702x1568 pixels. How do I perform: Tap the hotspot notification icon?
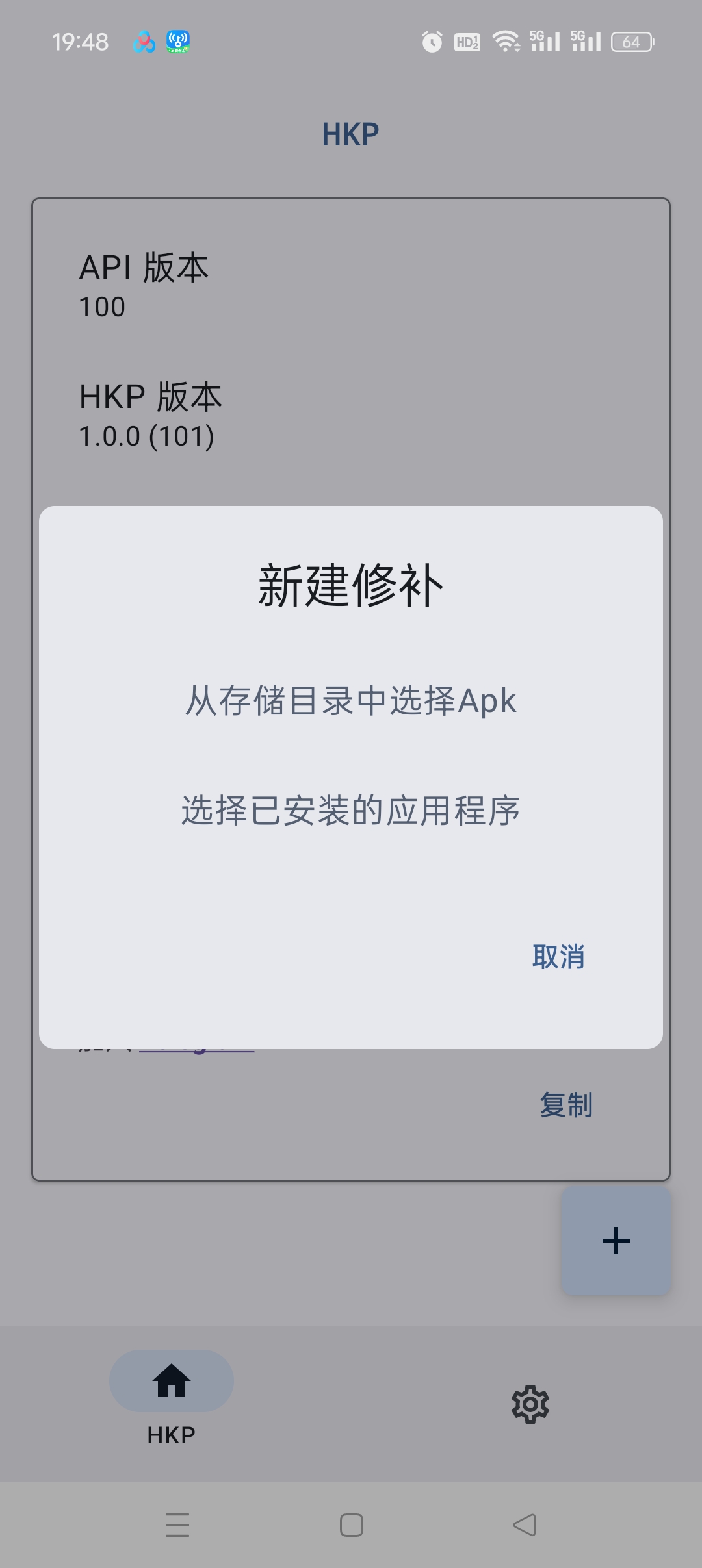coord(177,41)
